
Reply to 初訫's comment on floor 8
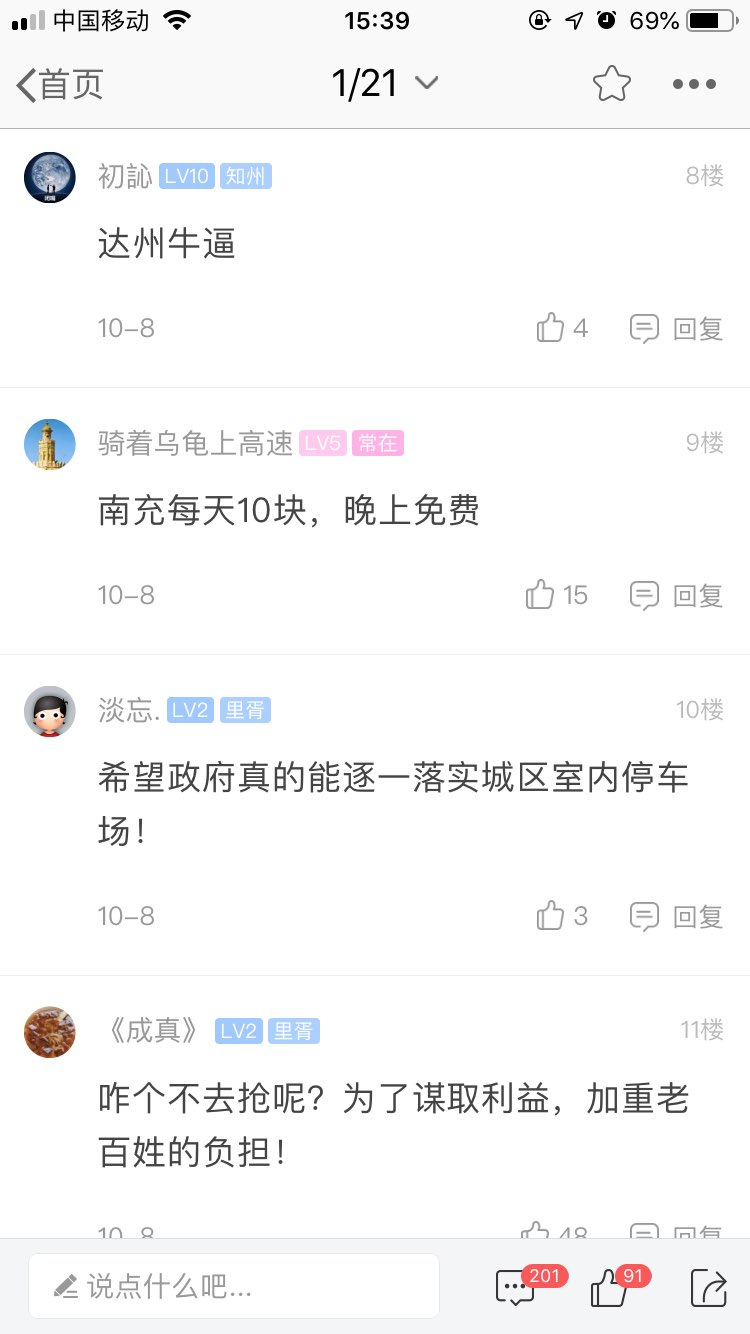[x=677, y=328]
